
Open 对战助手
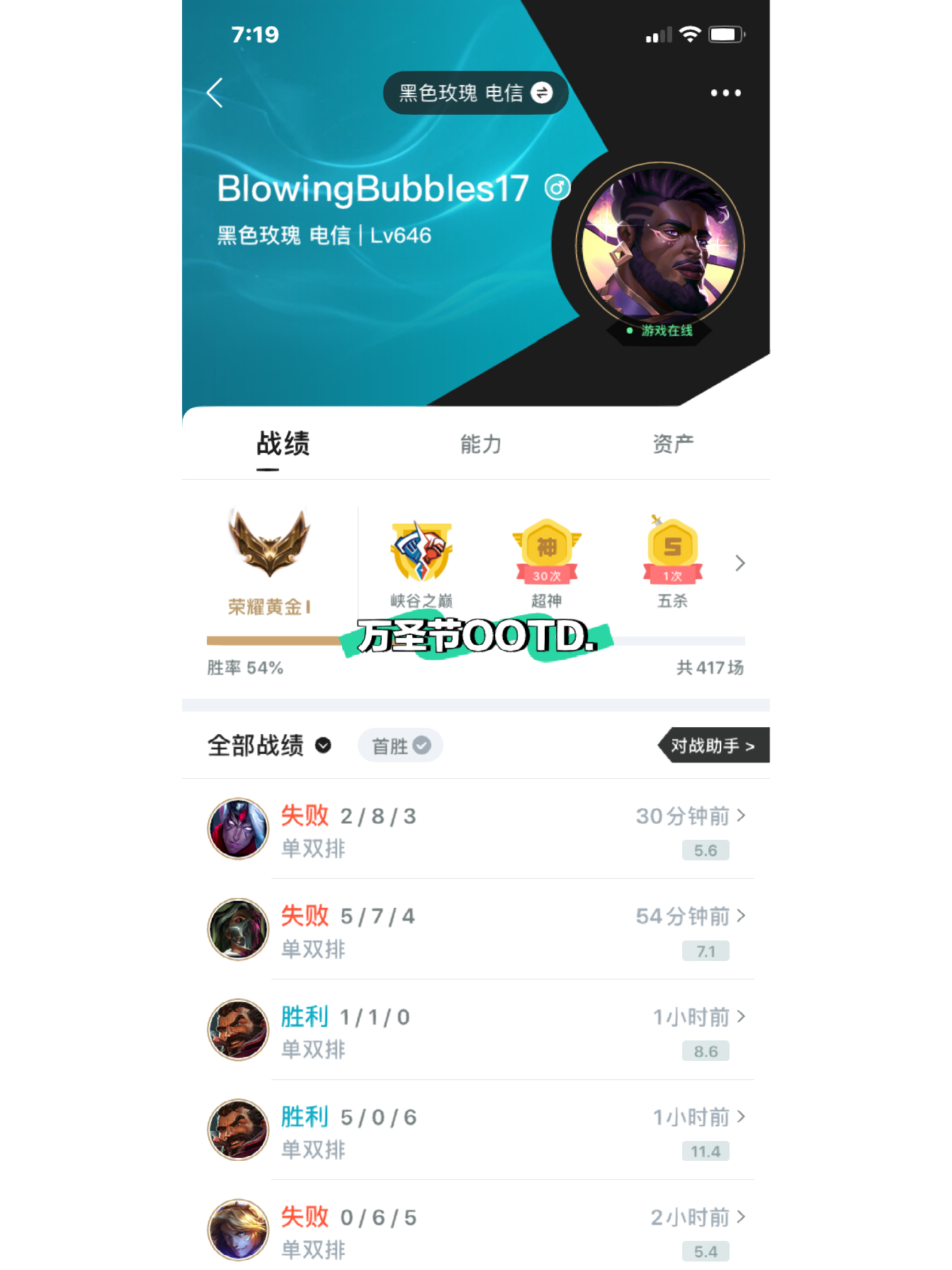[x=713, y=746]
